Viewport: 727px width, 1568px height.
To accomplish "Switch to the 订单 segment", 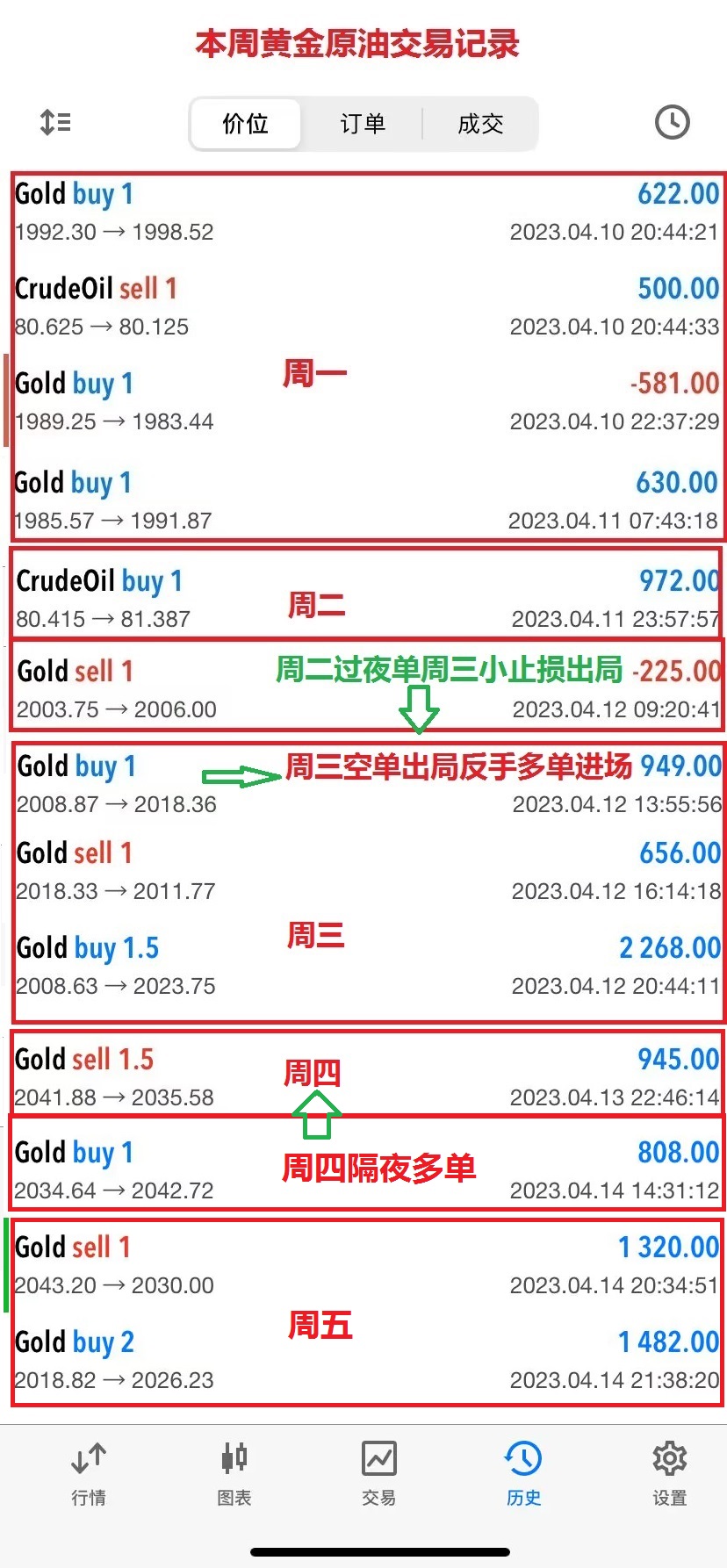I will pyautogui.click(x=363, y=124).
